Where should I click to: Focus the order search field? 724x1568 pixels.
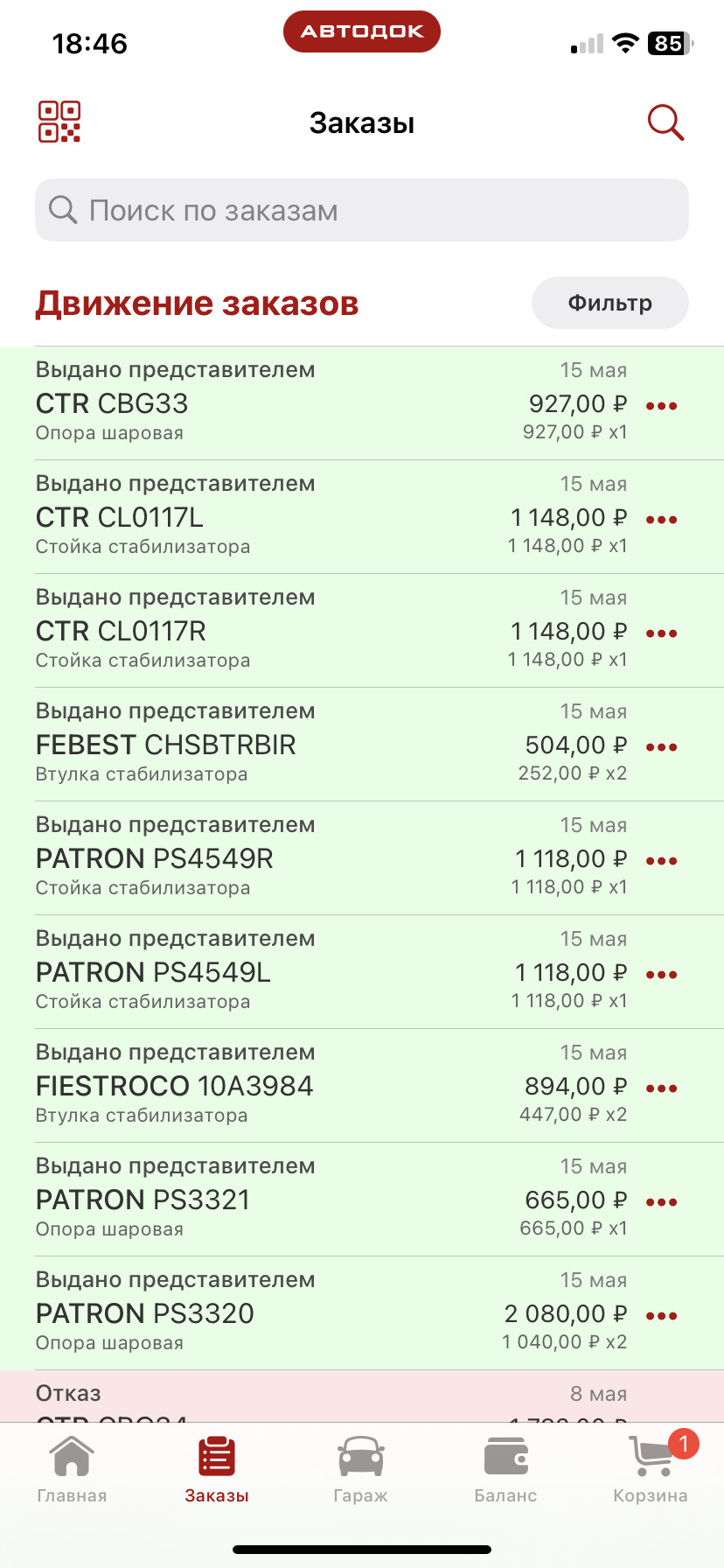pyautogui.click(x=362, y=210)
